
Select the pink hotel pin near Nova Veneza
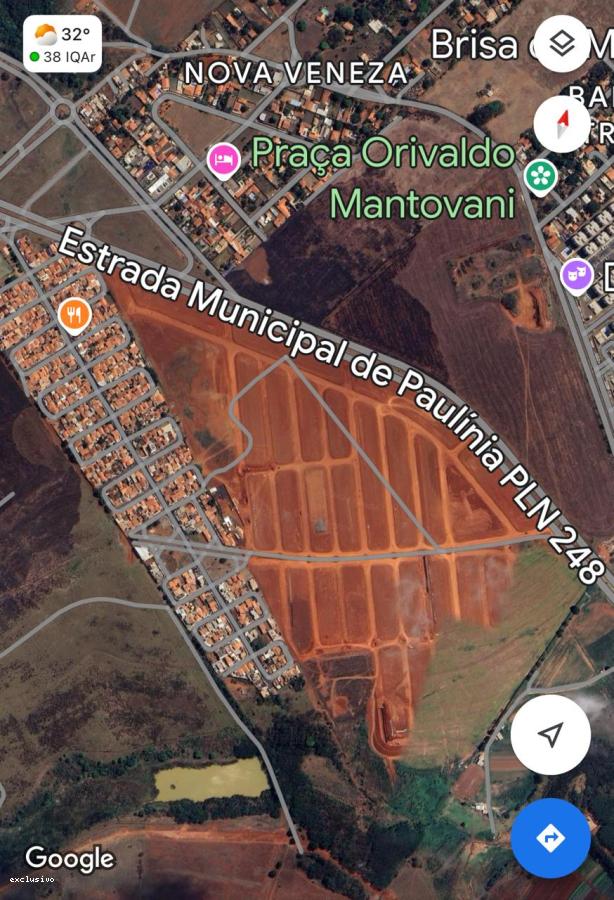tap(224, 159)
